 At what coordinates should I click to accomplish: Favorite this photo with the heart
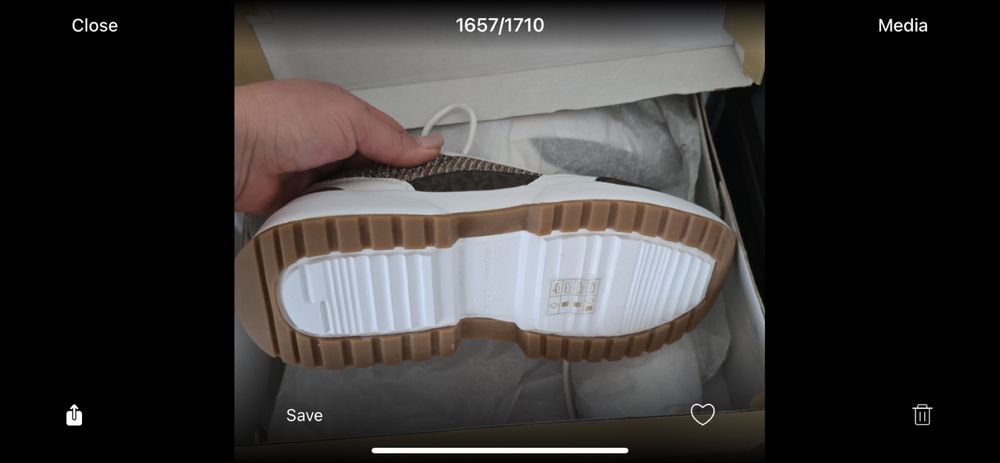[703, 414]
